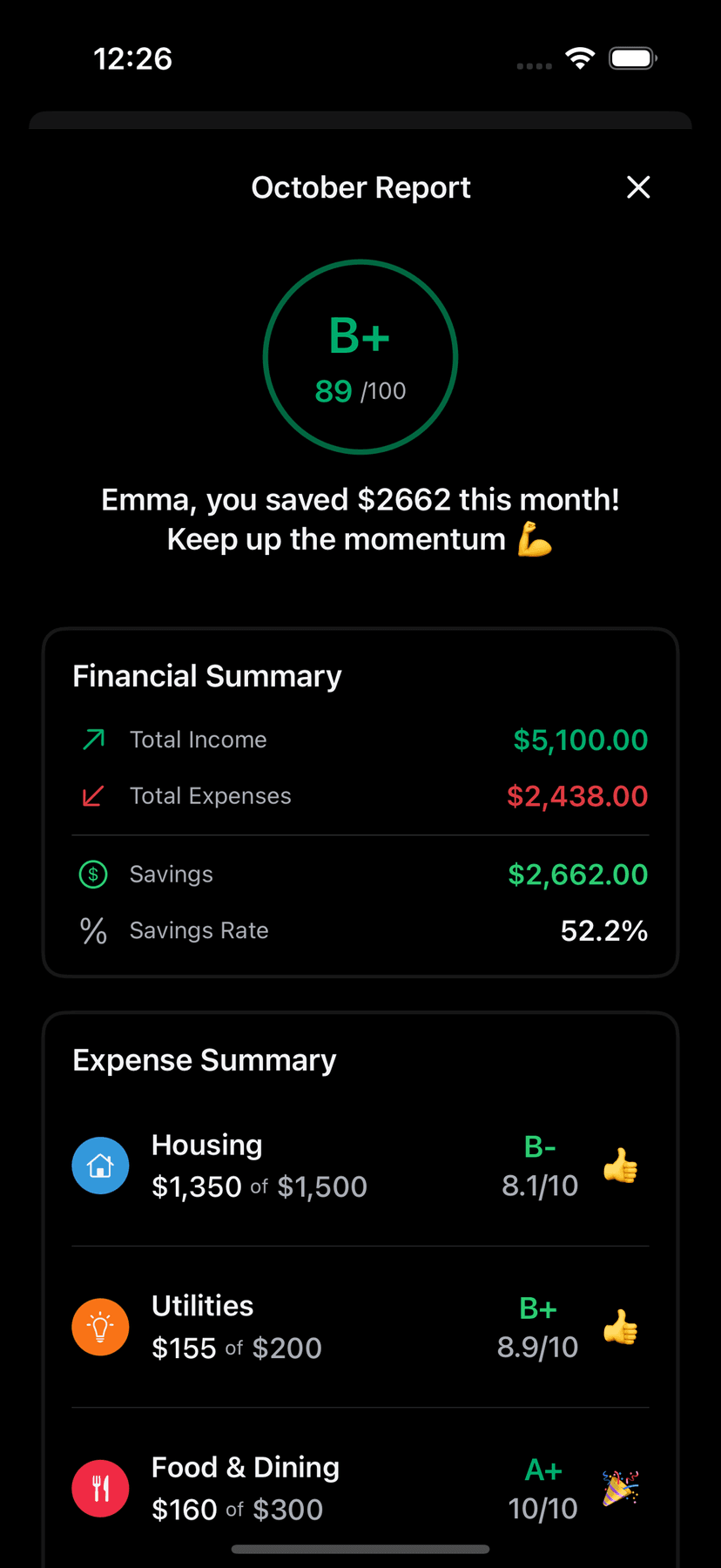Select the B+ grade circle

click(x=360, y=356)
